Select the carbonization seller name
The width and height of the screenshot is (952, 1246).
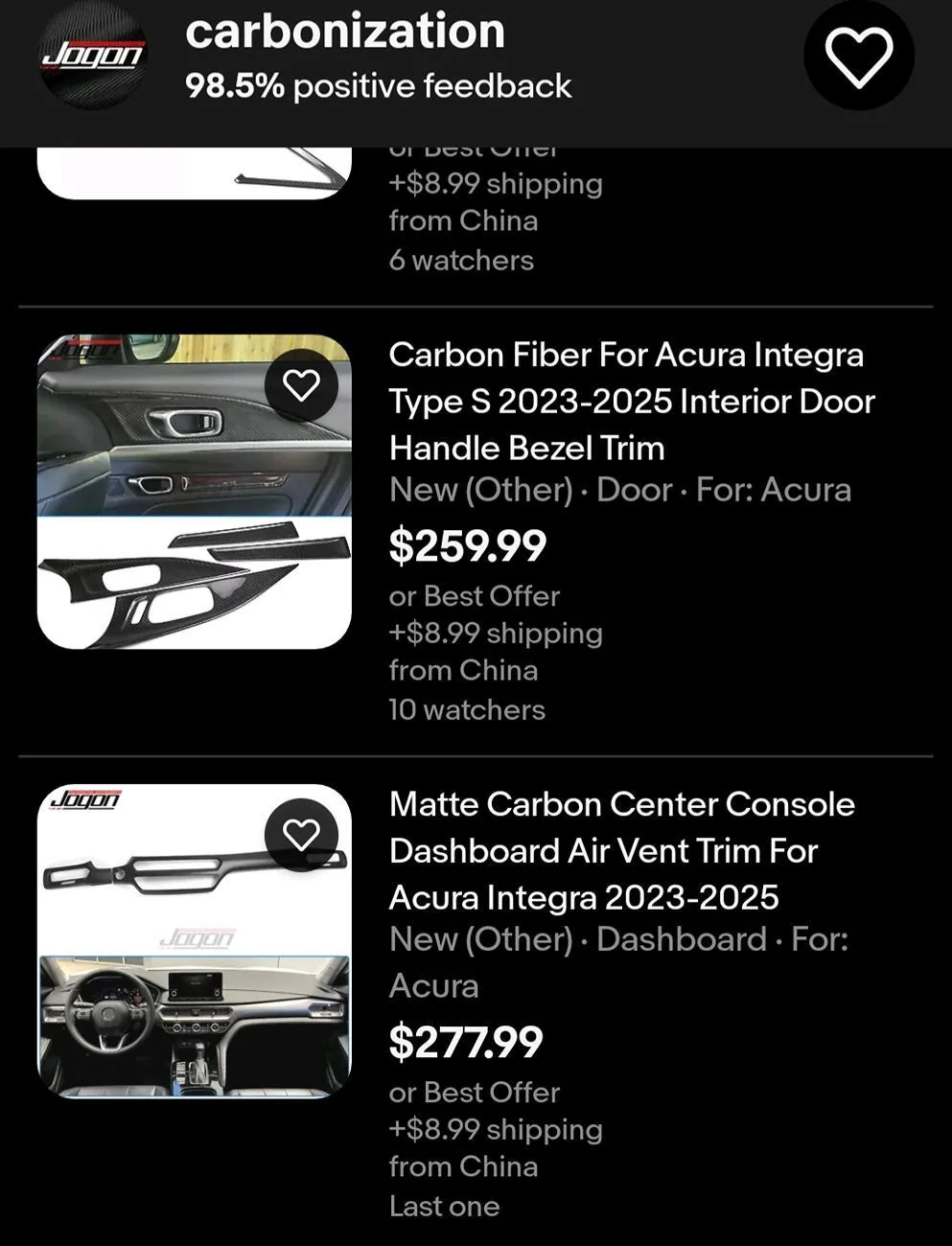coord(345,30)
